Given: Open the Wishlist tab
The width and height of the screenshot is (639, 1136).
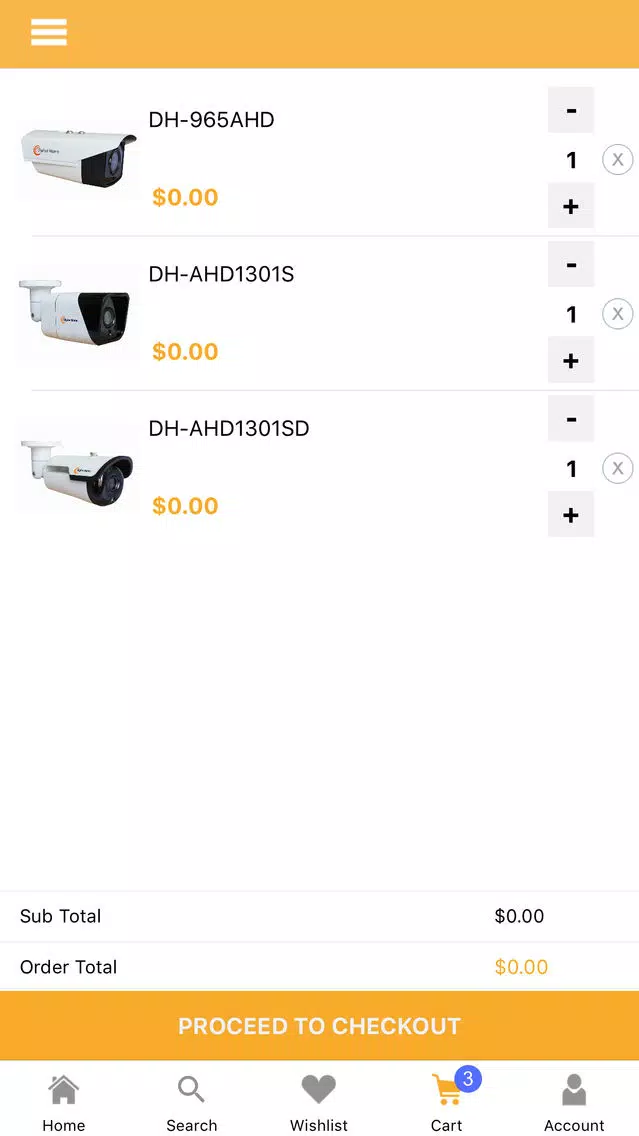Looking at the screenshot, I should tap(319, 1102).
